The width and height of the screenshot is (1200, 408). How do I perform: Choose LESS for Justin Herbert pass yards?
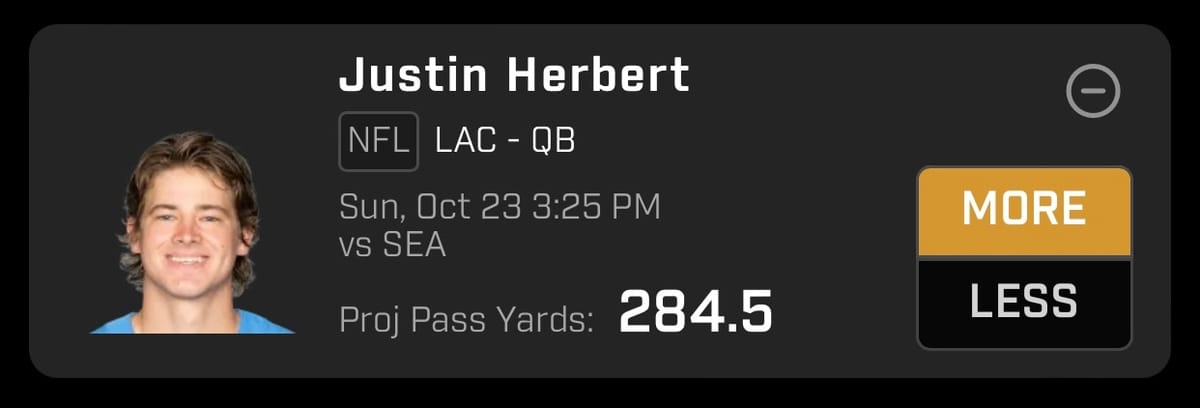tap(1024, 302)
